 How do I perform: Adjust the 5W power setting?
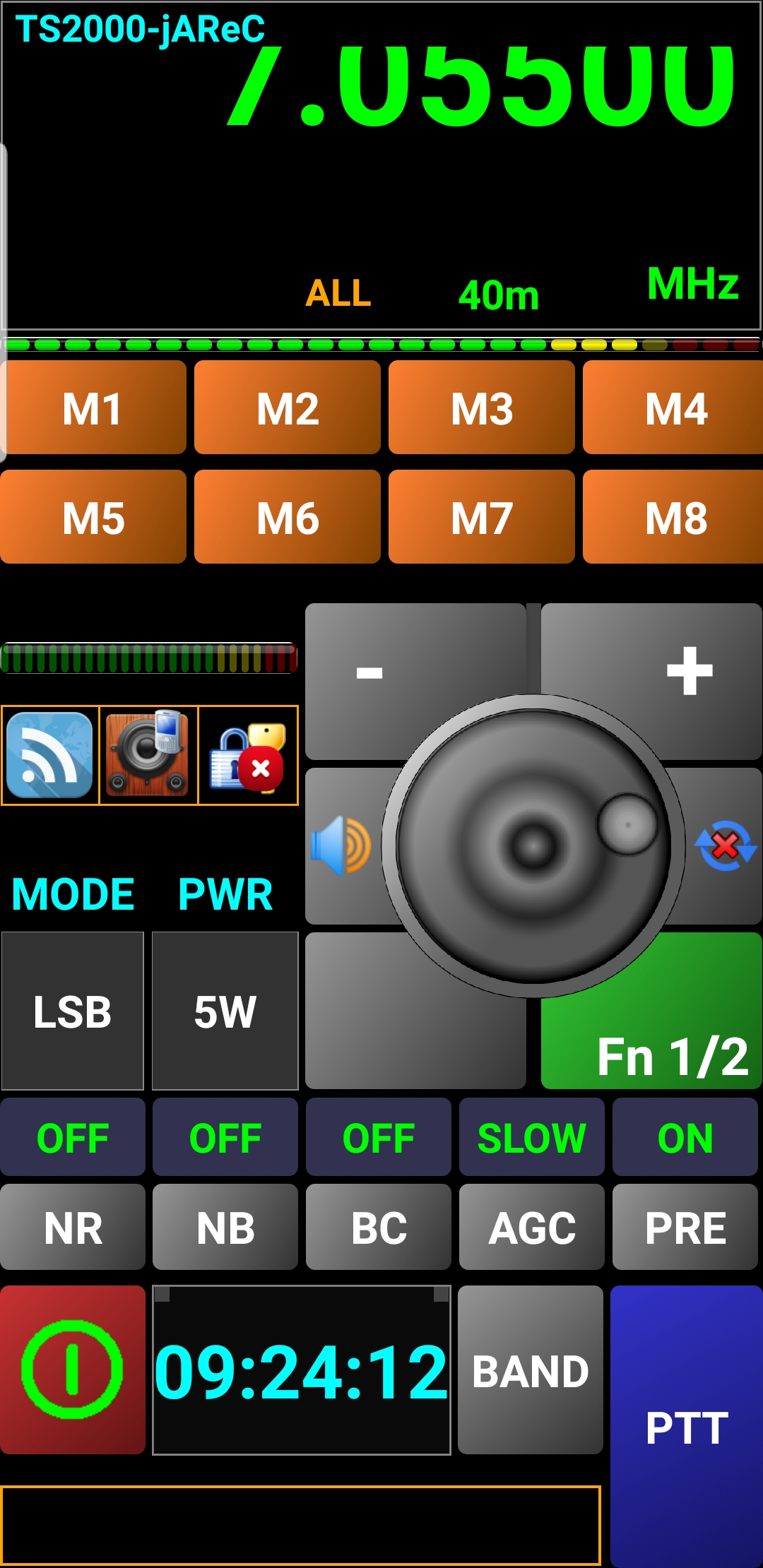pos(225,1011)
